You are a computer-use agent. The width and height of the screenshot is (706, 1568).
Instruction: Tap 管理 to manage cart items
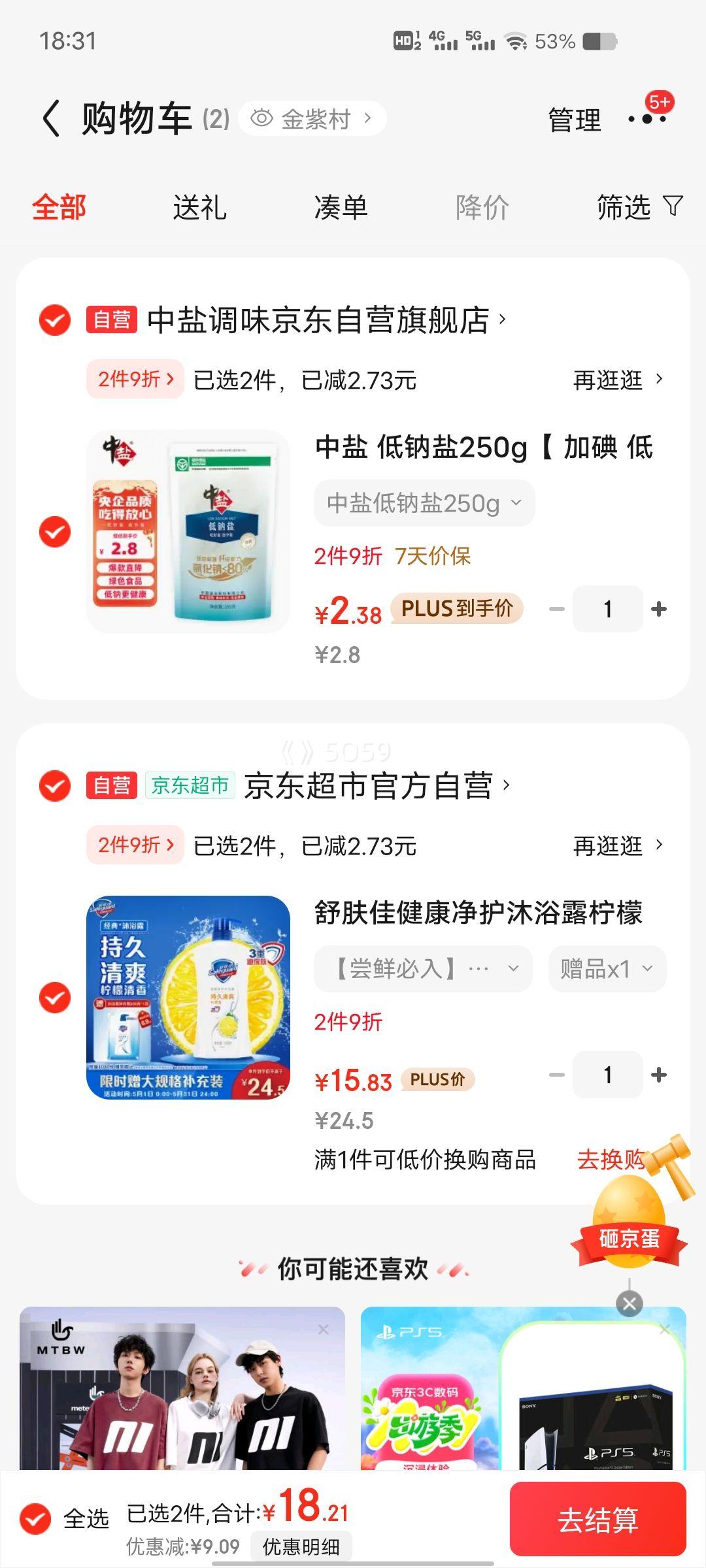574,120
